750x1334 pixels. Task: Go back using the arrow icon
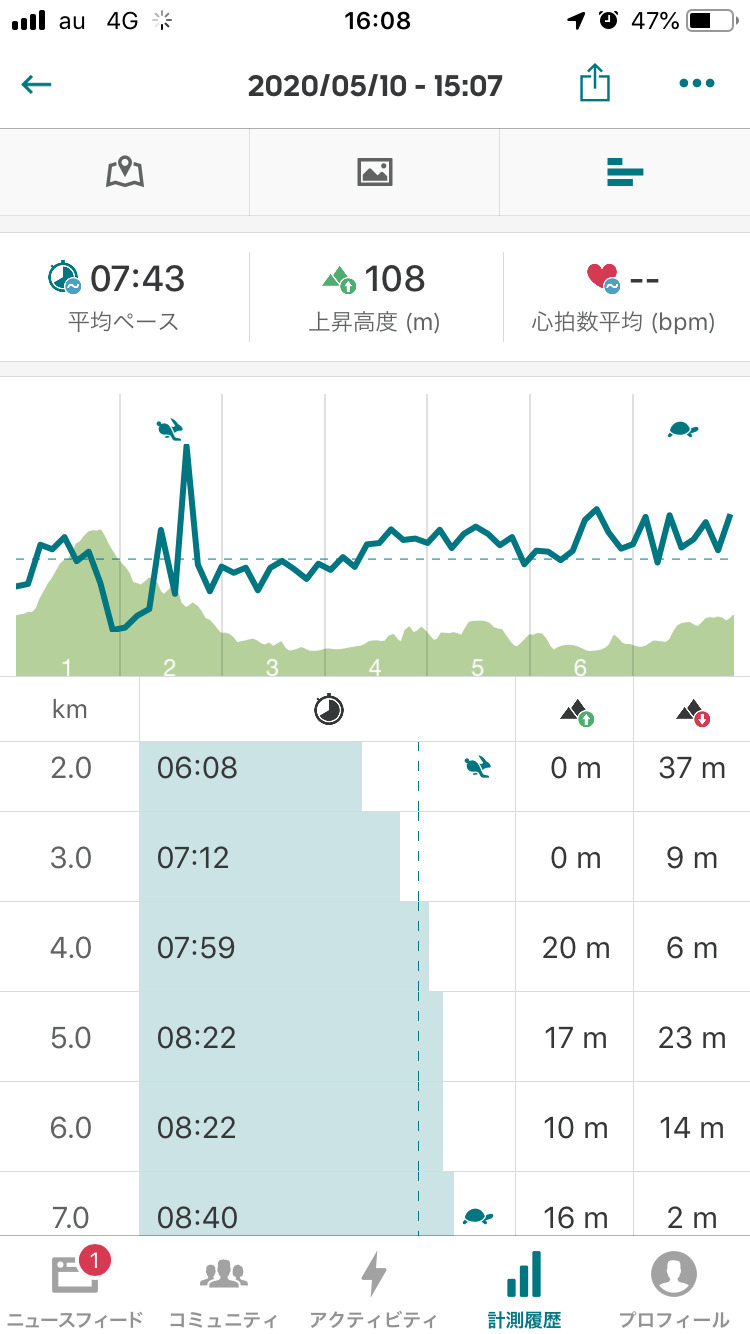[x=37, y=85]
